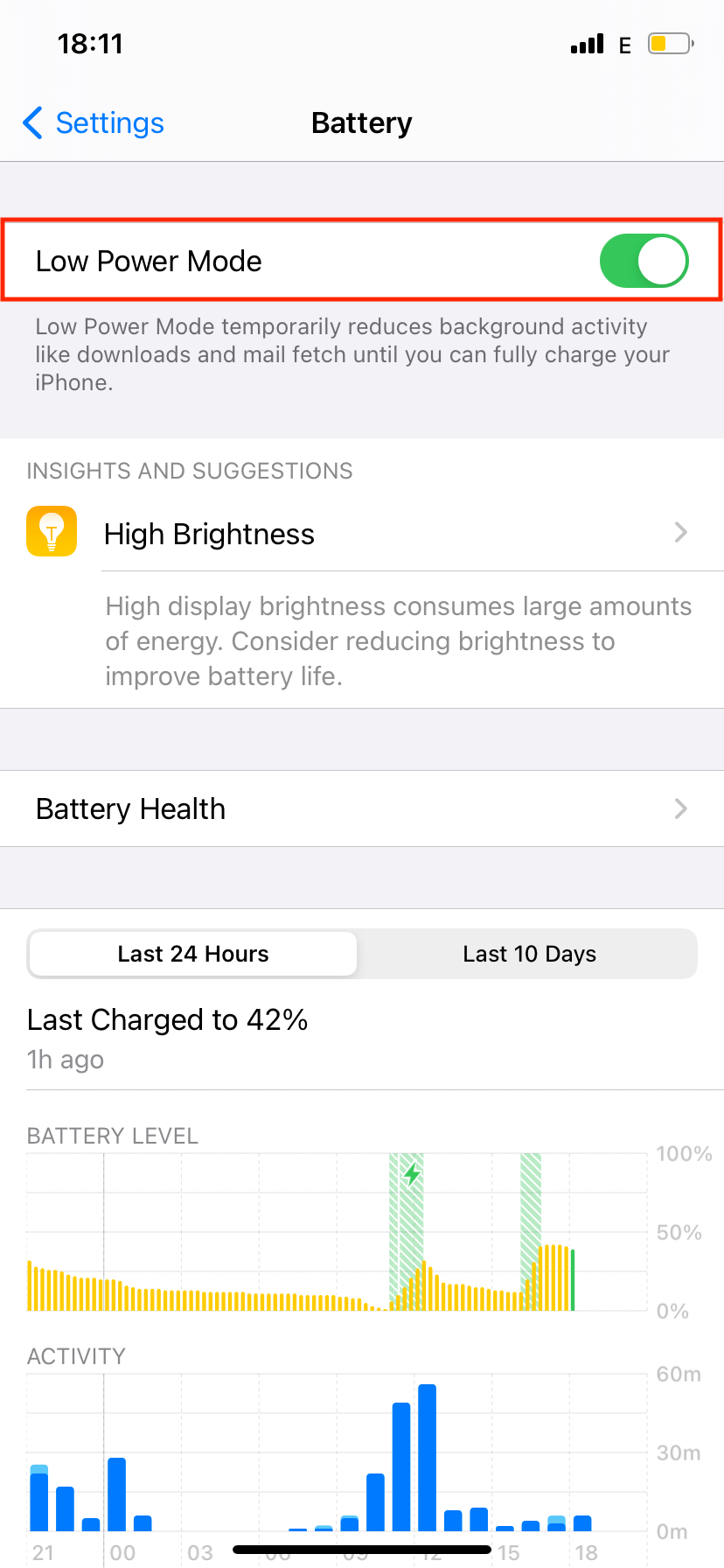The image size is (724, 1568).
Task: Turn off Low Power Mode
Action: point(644,261)
